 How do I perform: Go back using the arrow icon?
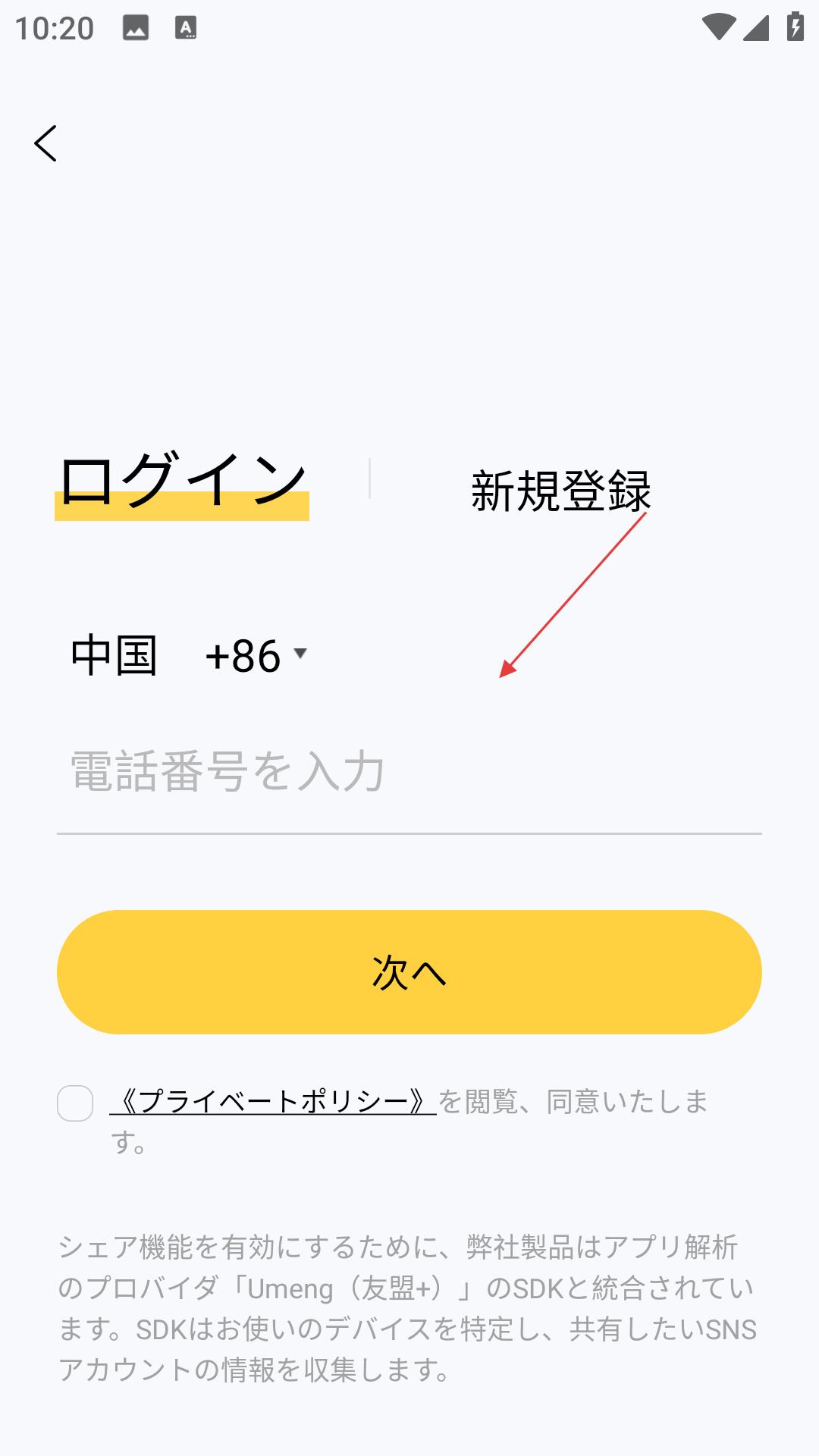point(46,143)
